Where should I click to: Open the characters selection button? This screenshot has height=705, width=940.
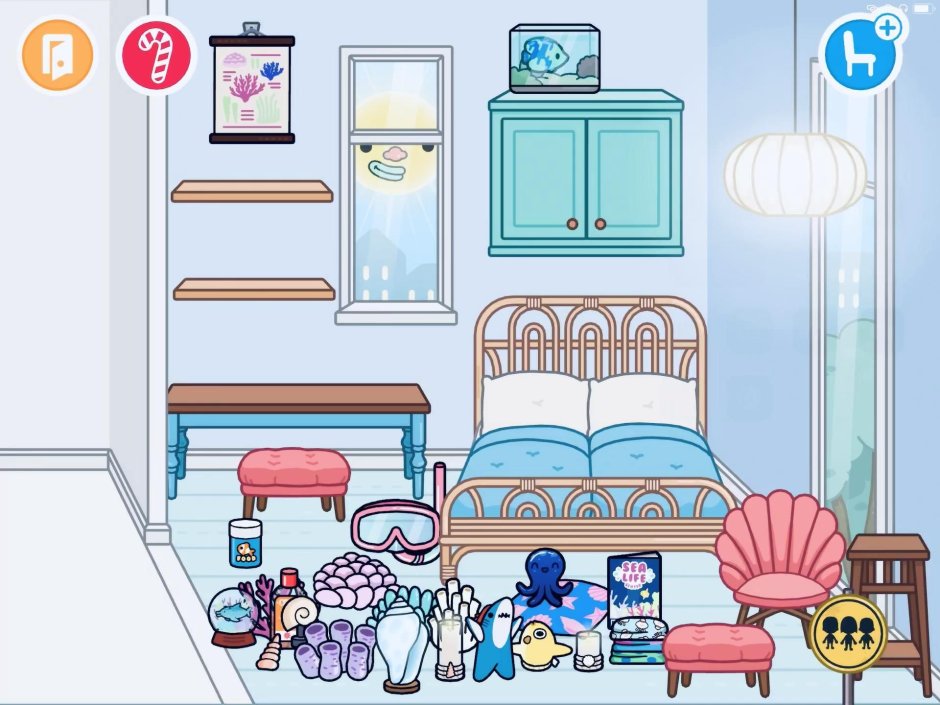point(848,633)
